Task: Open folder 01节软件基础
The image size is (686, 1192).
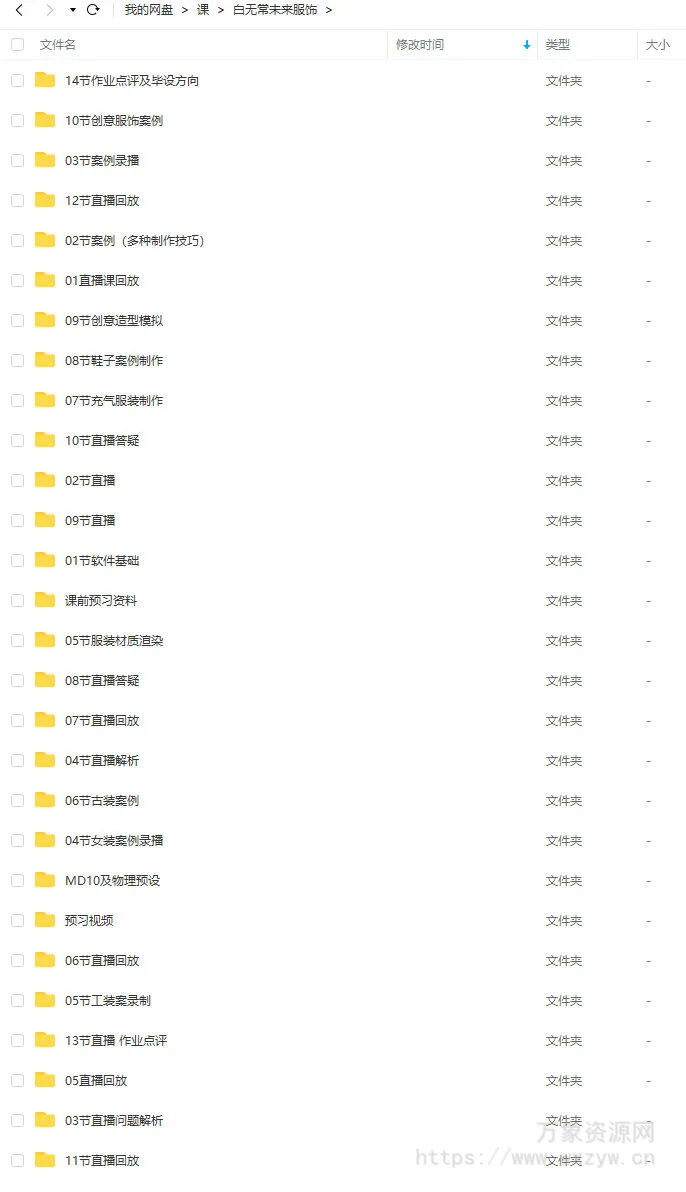Action: (x=101, y=561)
